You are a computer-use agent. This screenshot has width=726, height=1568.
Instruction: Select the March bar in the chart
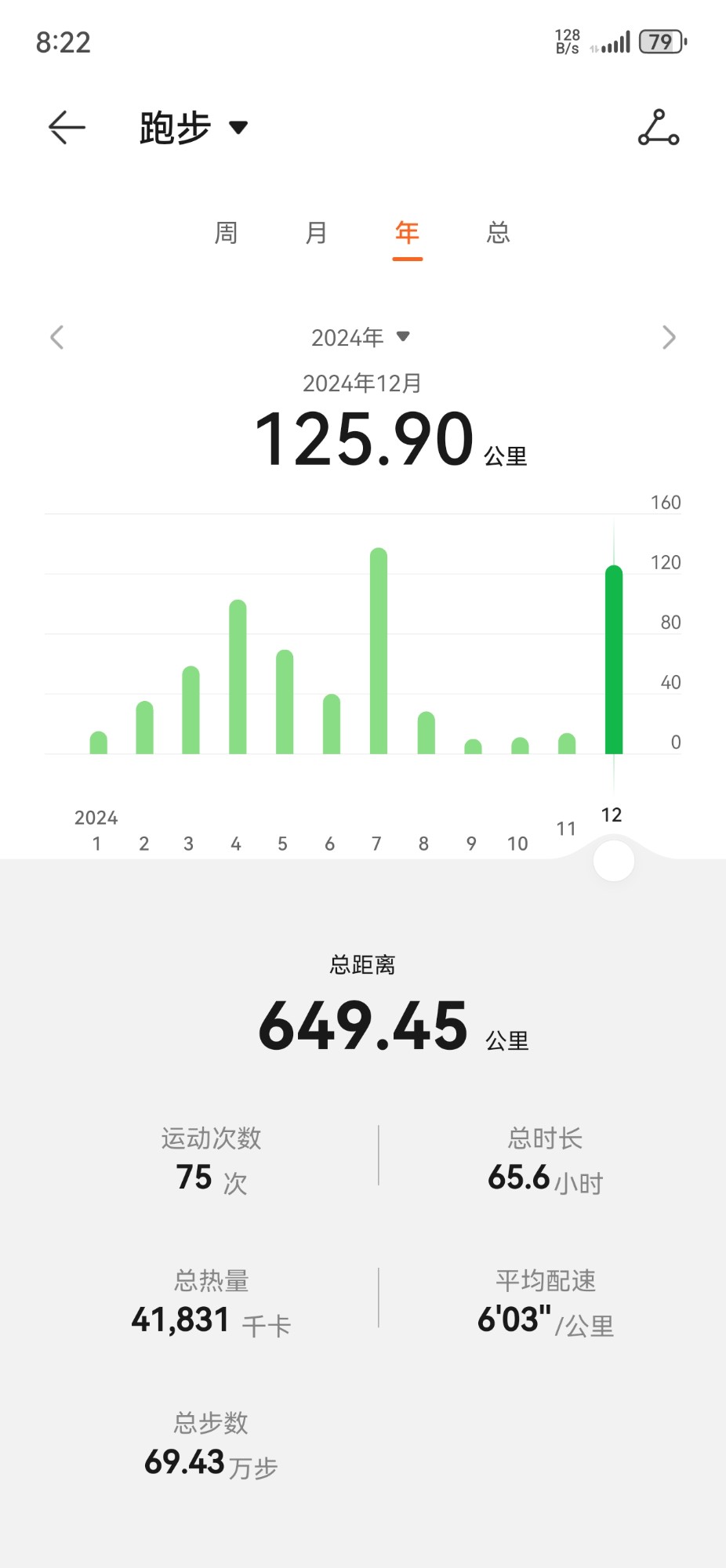pyautogui.click(x=191, y=710)
